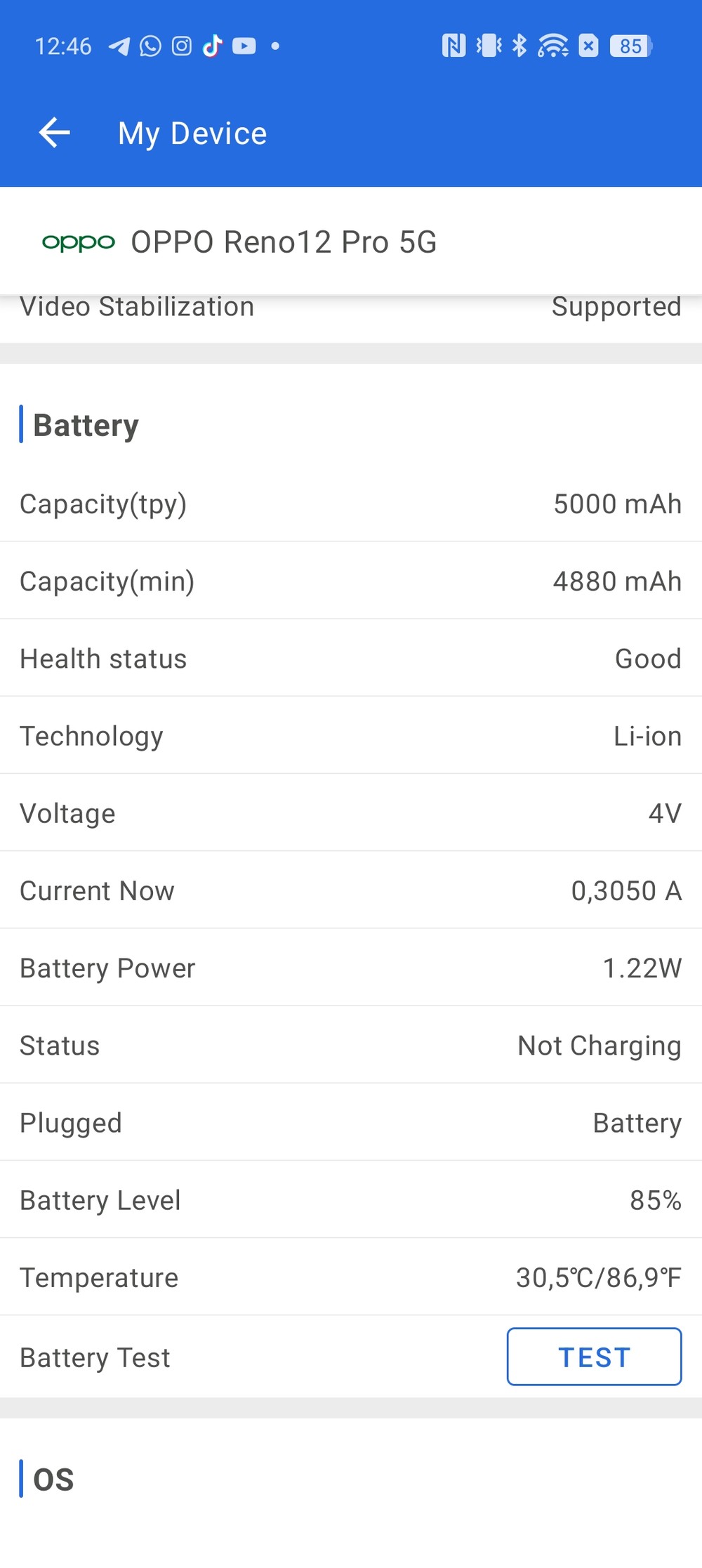Start the battery TEST
Image resolution: width=702 pixels, height=1568 pixels.
[x=594, y=1357]
